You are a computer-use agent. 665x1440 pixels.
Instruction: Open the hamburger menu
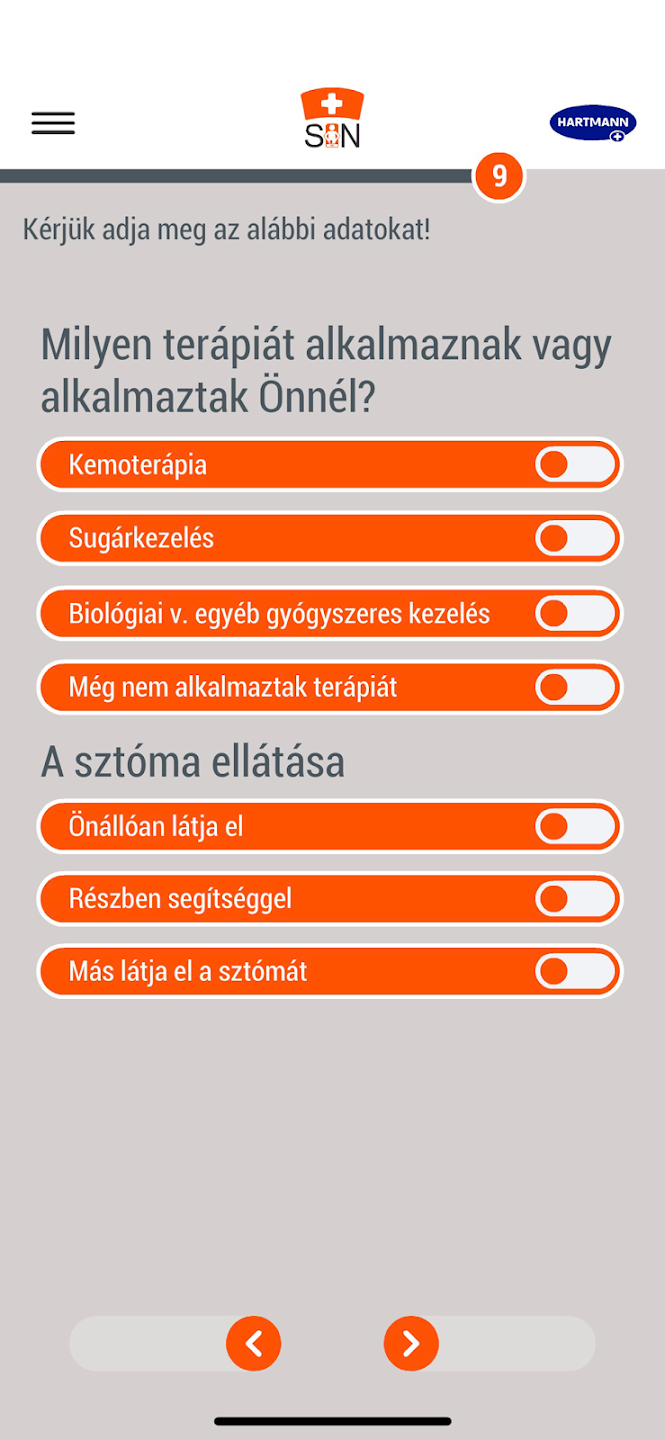click(x=53, y=123)
